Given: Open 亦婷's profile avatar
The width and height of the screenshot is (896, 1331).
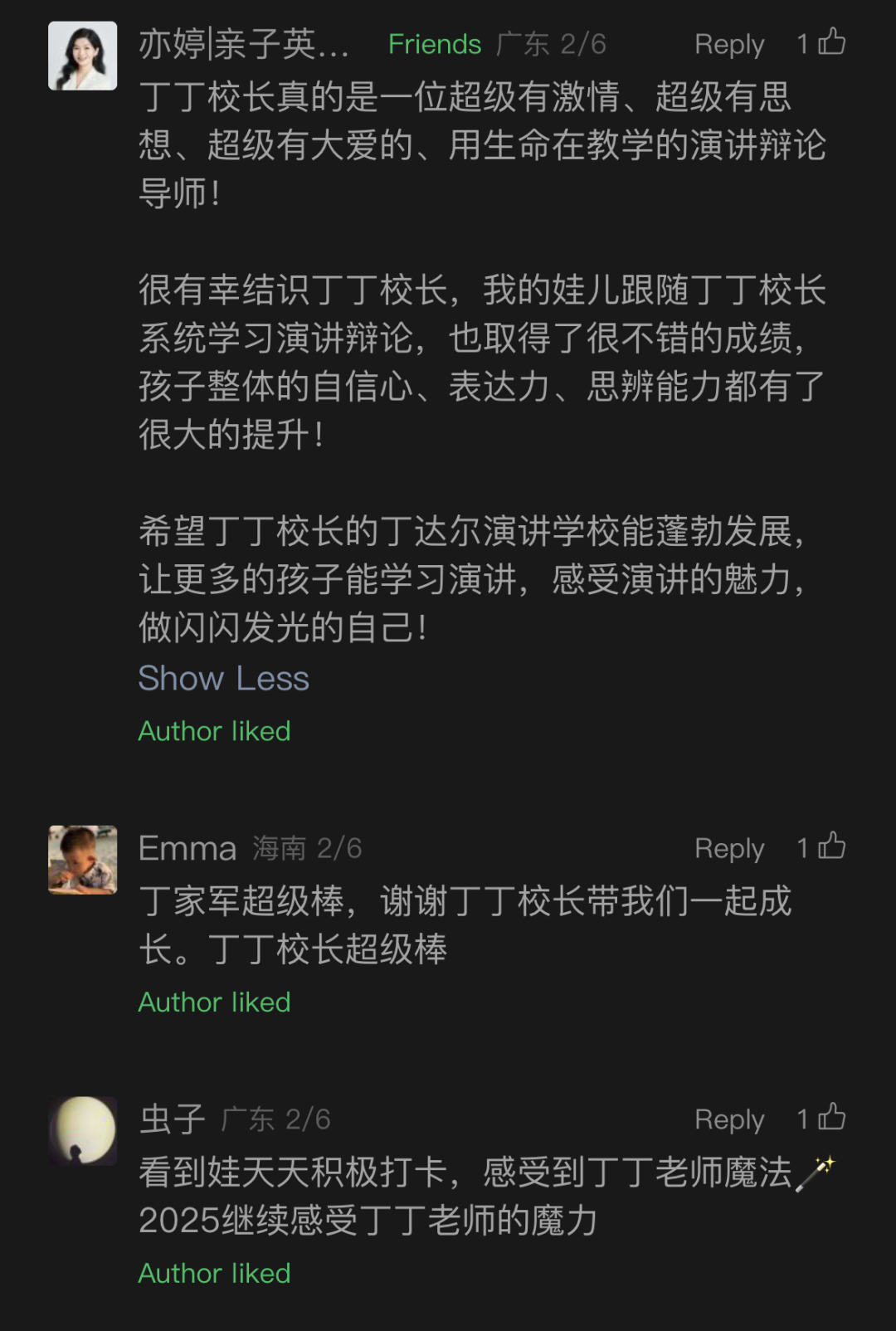Looking at the screenshot, I should click(x=82, y=56).
